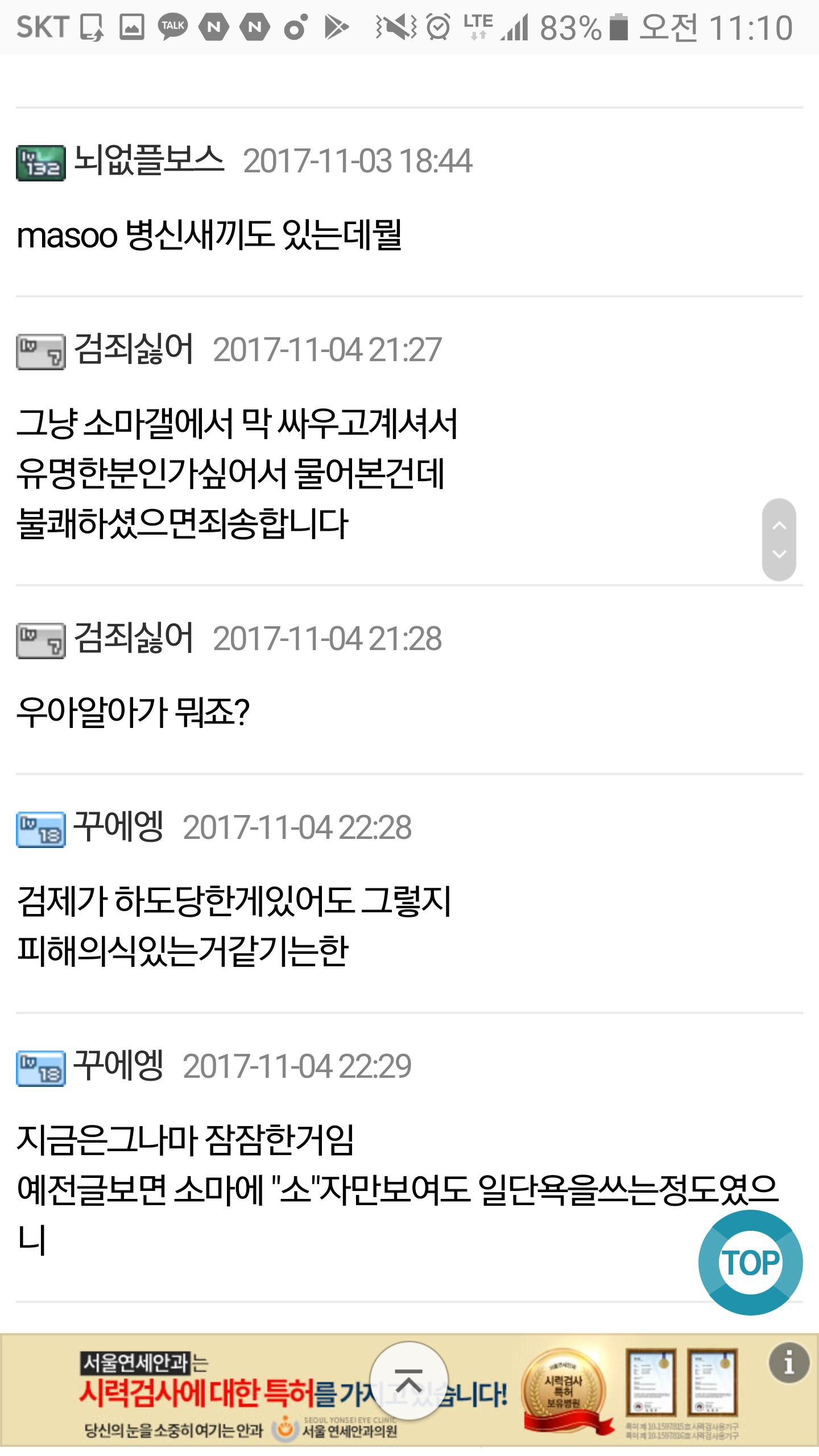Open 검죄싫어's name on the 21:27 comment
This screenshot has width=819, height=1456.
134,349
